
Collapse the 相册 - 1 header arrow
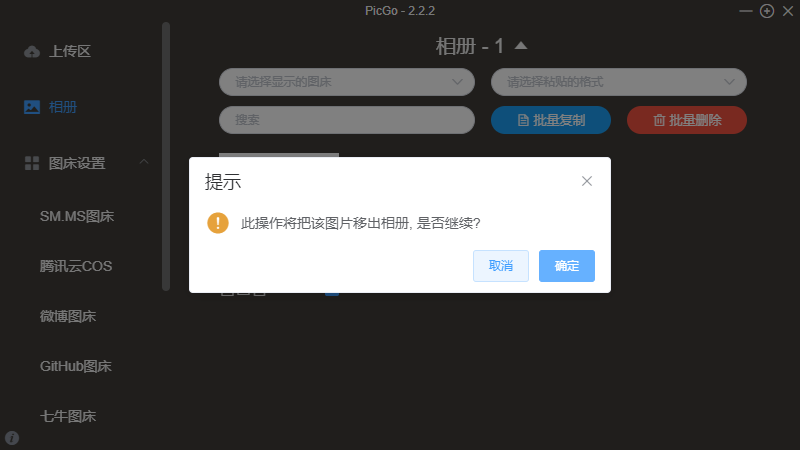[x=521, y=46]
